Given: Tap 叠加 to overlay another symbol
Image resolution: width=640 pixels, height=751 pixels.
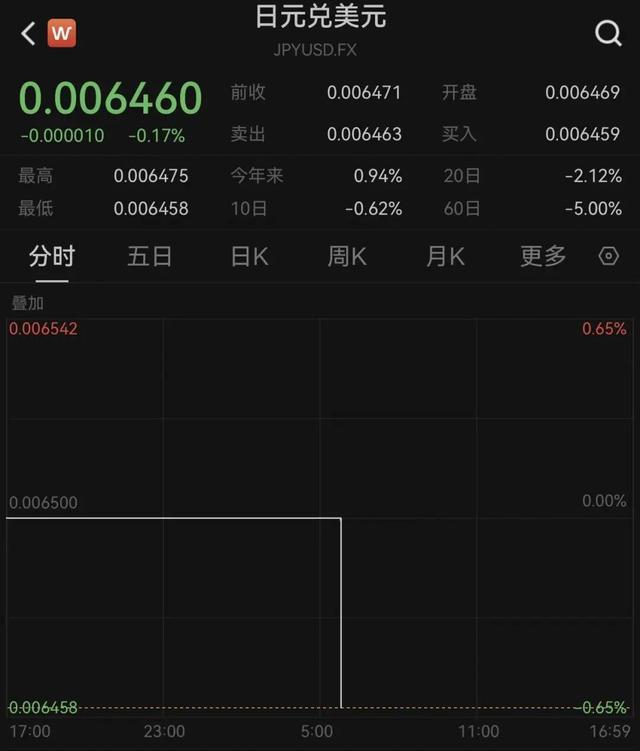Looking at the screenshot, I should [28, 303].
